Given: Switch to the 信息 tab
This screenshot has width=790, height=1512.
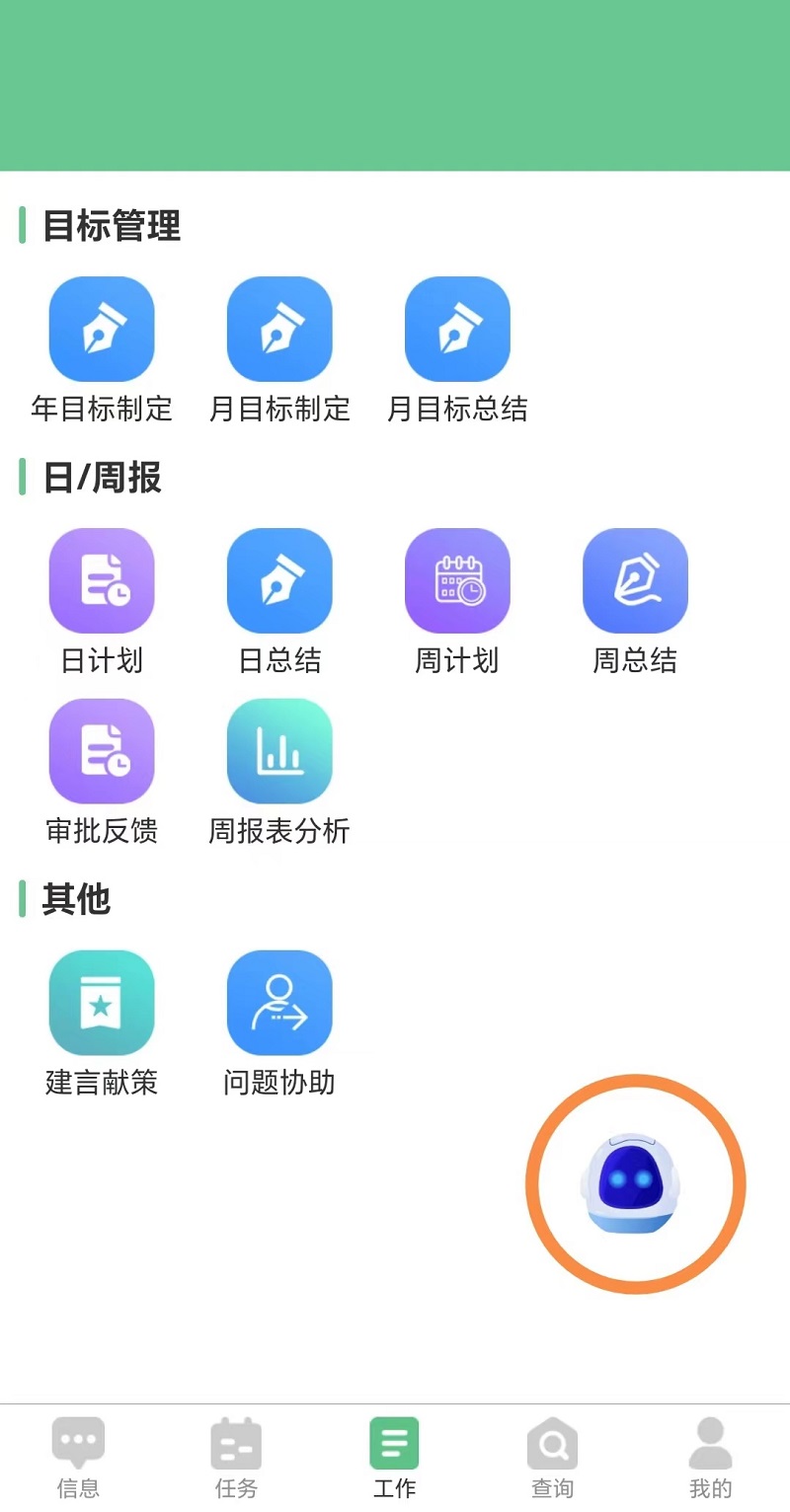Looking at the screenshot, I should pos(78,1458).
